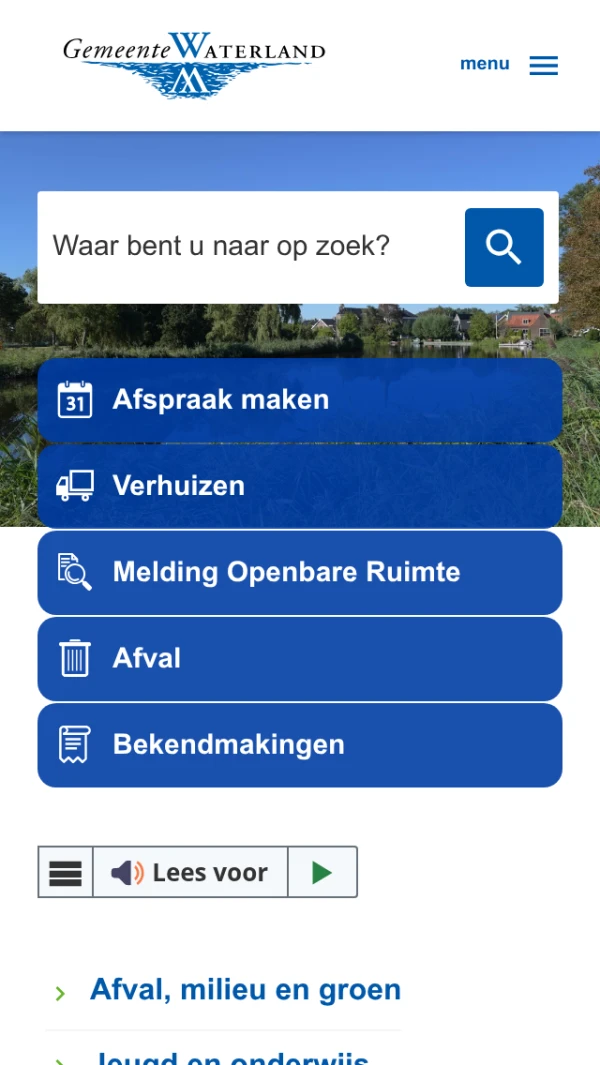Go to Verhuizen

(299, 486)
